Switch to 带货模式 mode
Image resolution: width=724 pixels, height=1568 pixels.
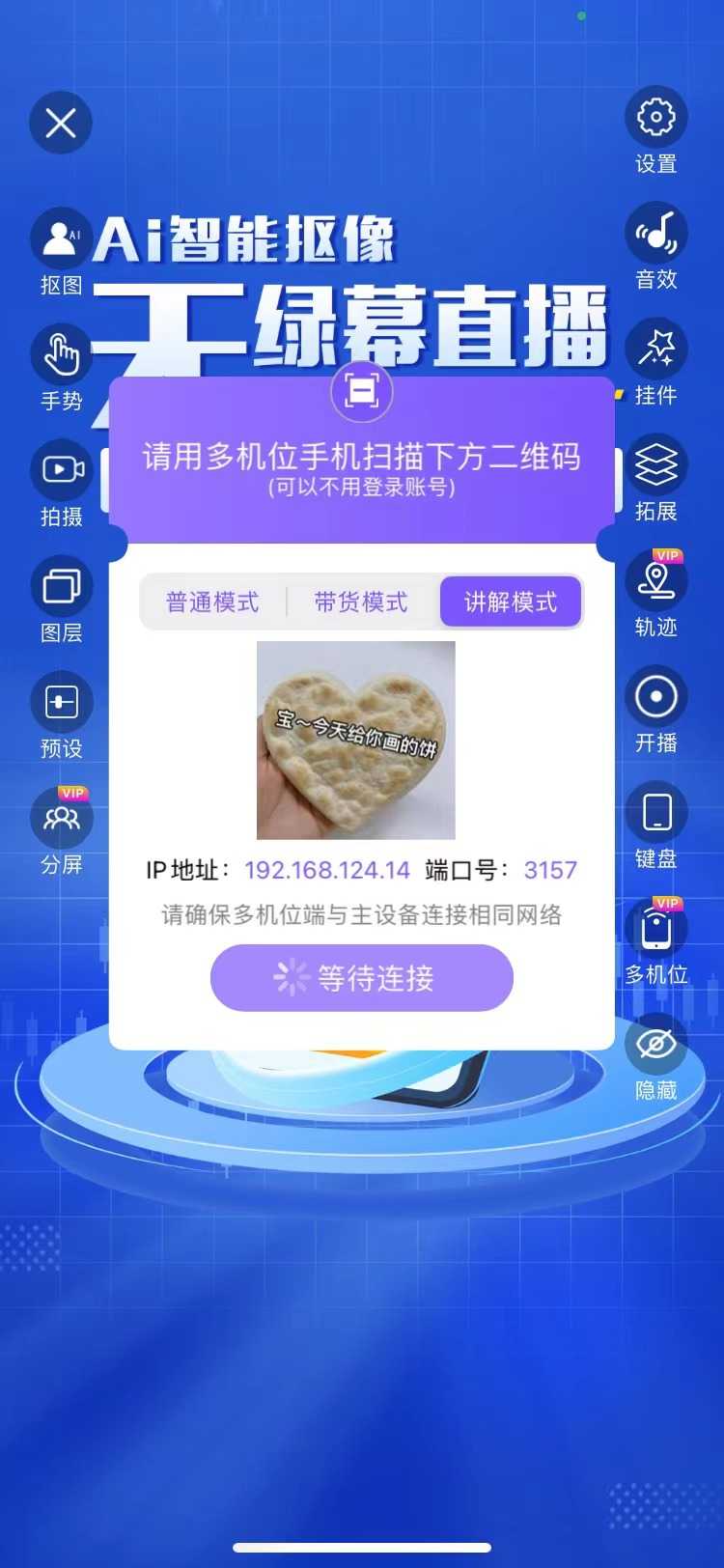click(361, 602)
